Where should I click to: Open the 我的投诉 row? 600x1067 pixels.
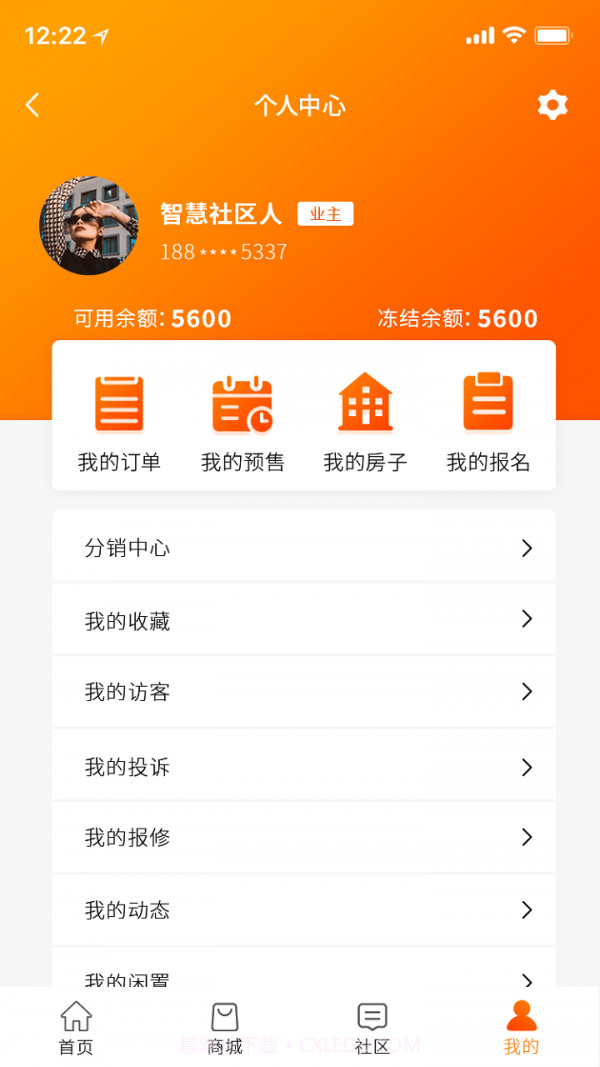tap(303, 766)
